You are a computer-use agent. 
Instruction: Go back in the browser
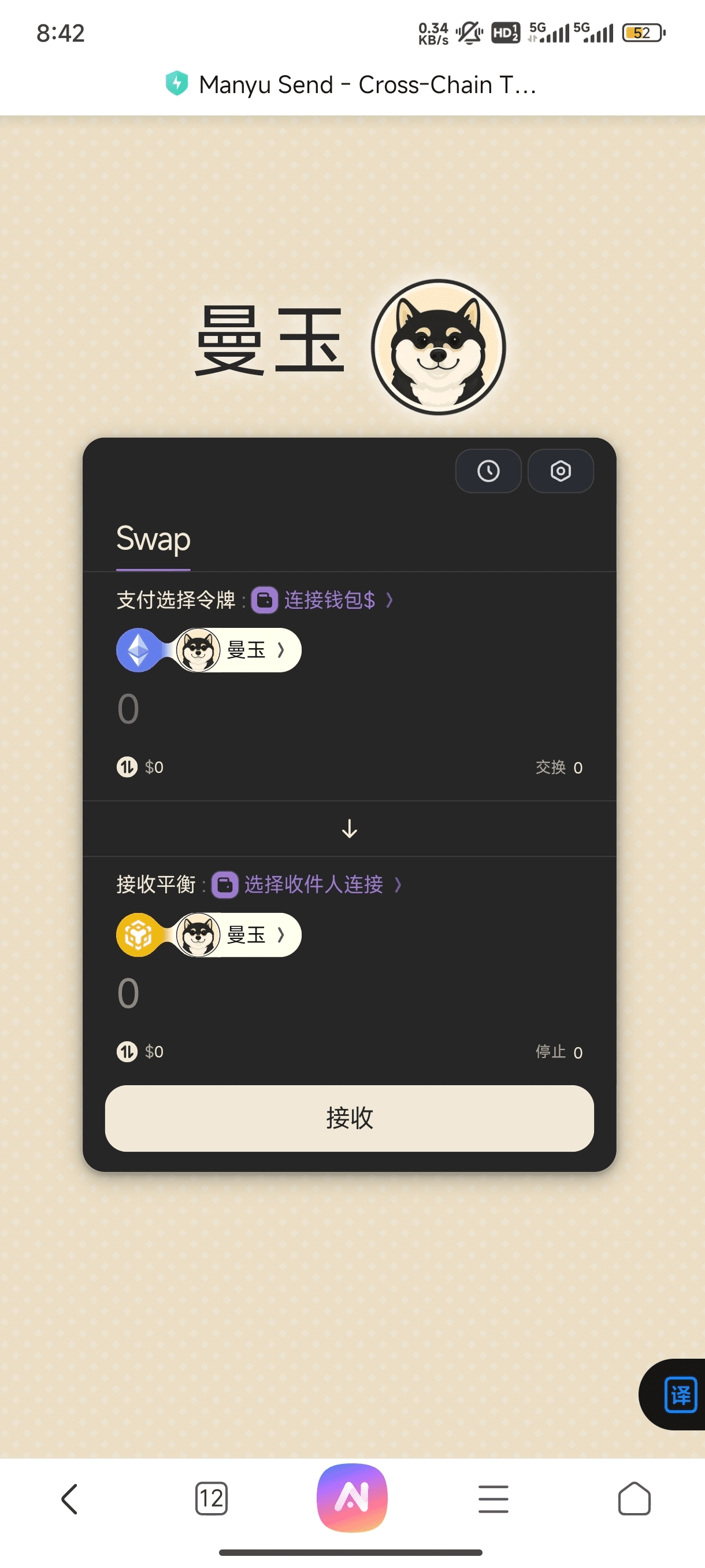[x=70, y=1499]
